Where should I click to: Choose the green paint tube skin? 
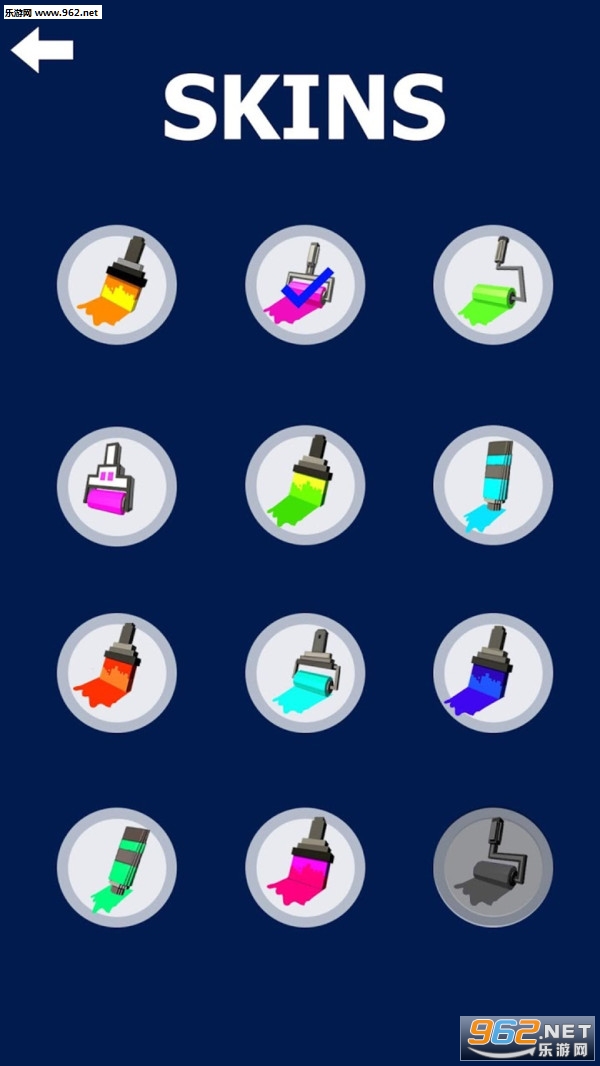(117, 867)
